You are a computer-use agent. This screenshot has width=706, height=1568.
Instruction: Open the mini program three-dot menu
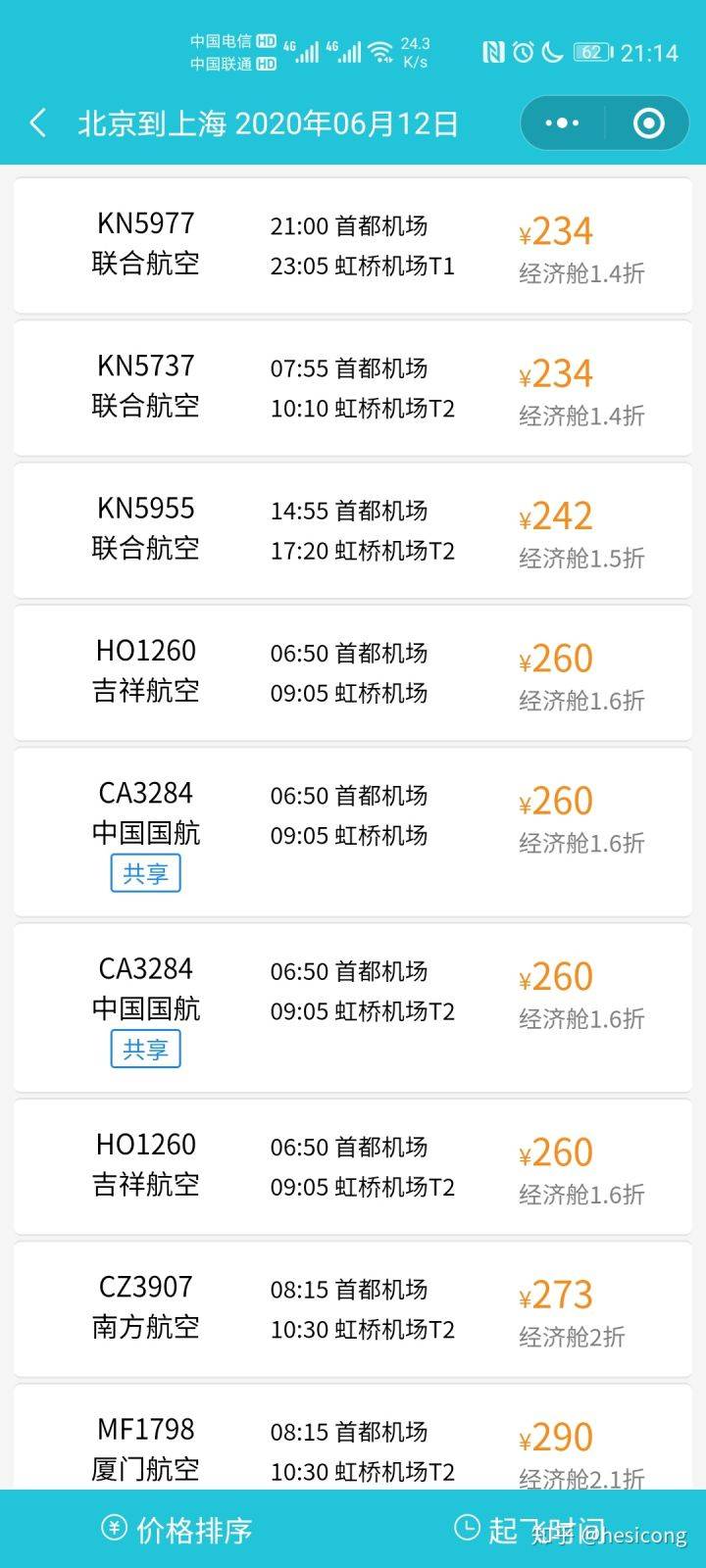coord(562,123)
